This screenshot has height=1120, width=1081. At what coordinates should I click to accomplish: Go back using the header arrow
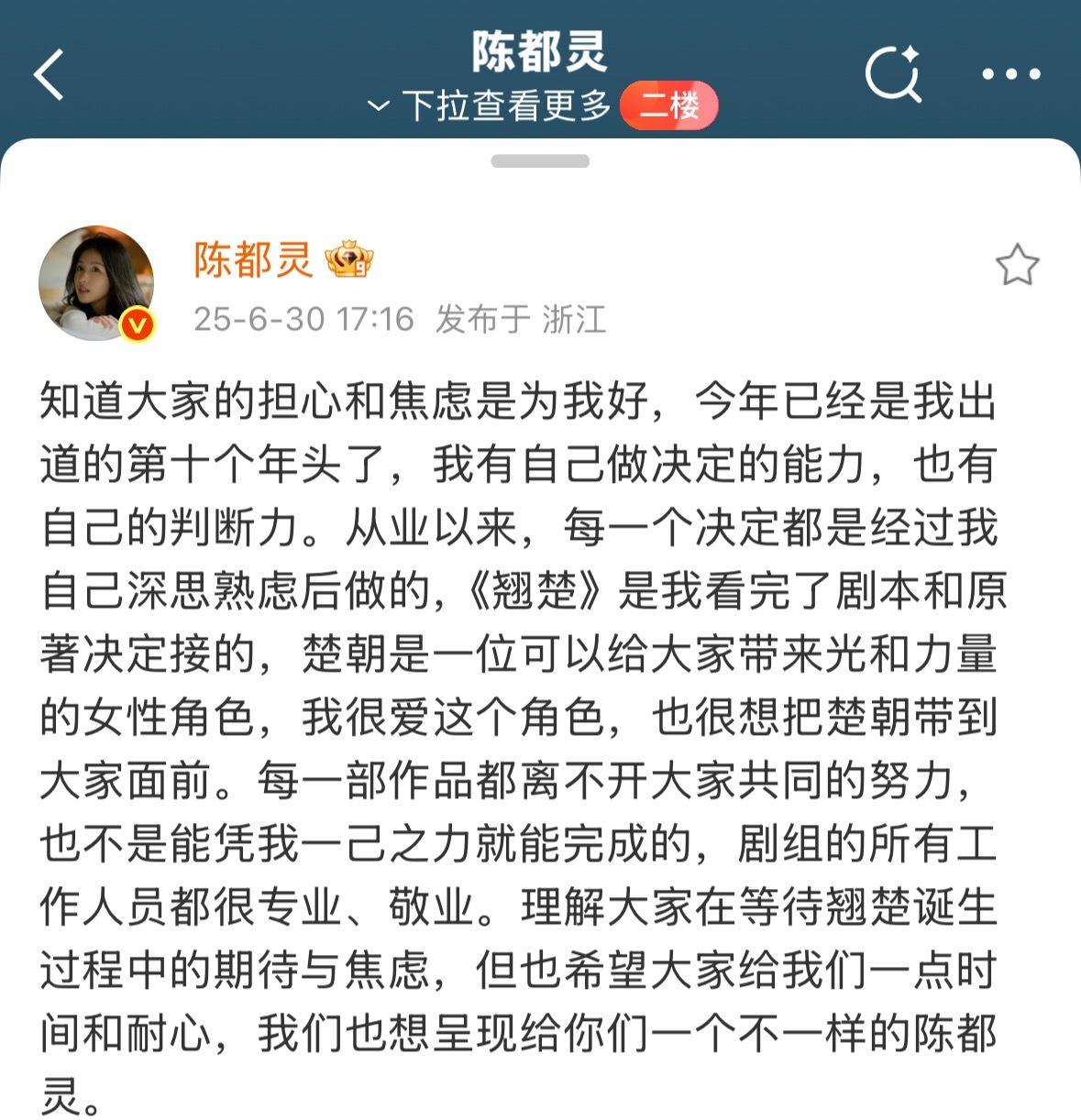[x=50, y=74]
